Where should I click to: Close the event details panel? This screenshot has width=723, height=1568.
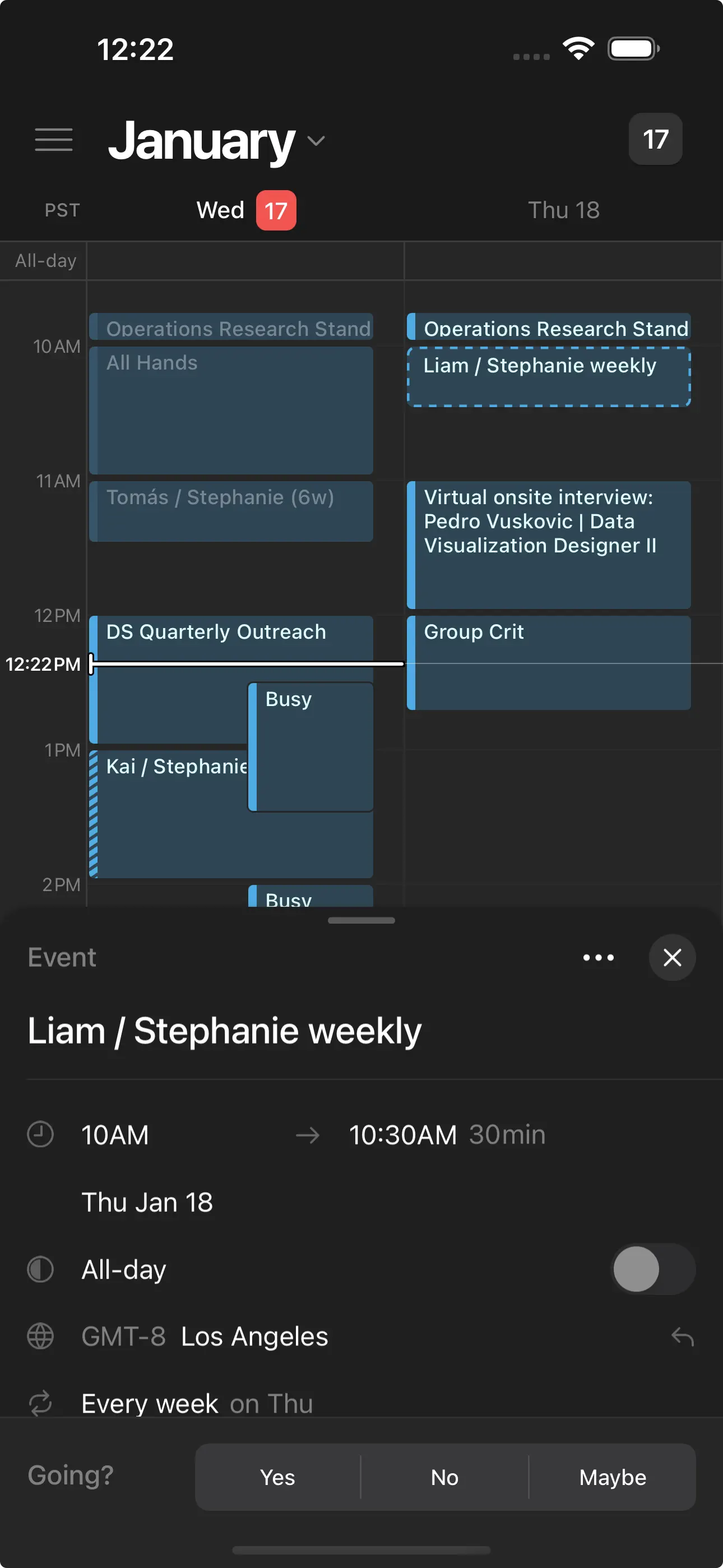coord(672,957)
